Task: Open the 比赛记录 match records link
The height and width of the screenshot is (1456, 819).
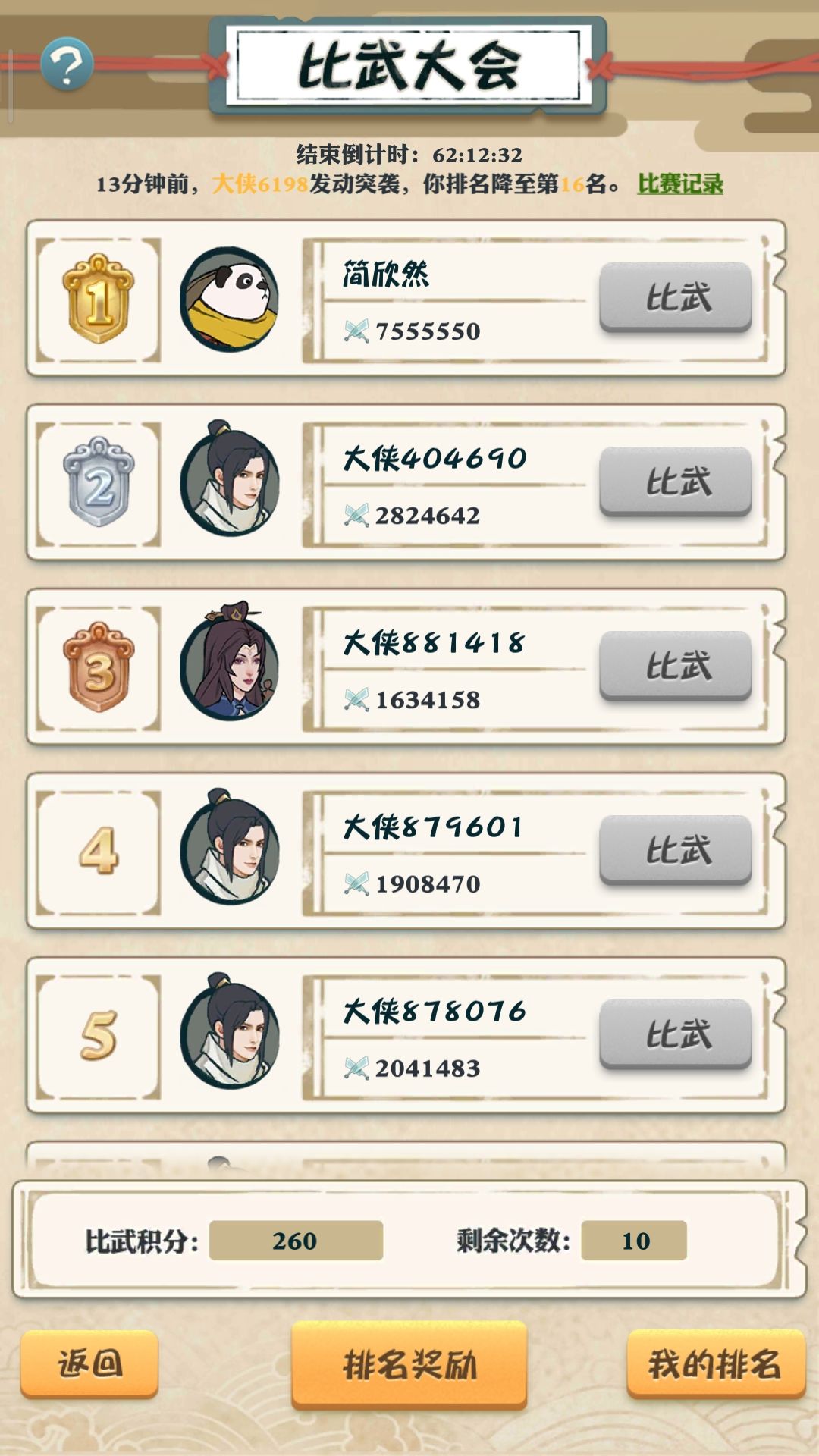Action: [x=680, y=184]
